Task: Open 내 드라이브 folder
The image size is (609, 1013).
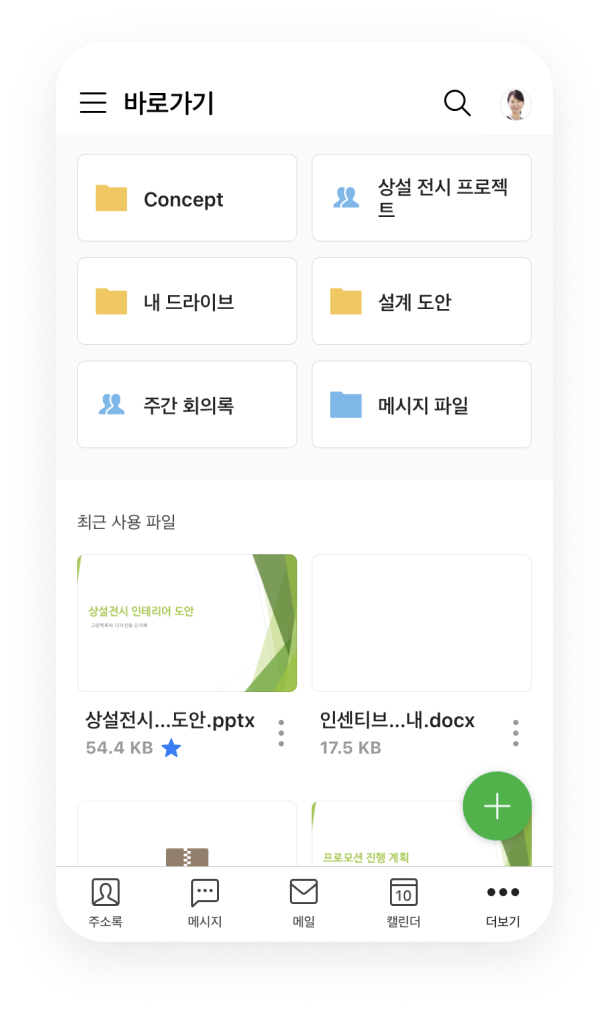Action: pos(187,301)
